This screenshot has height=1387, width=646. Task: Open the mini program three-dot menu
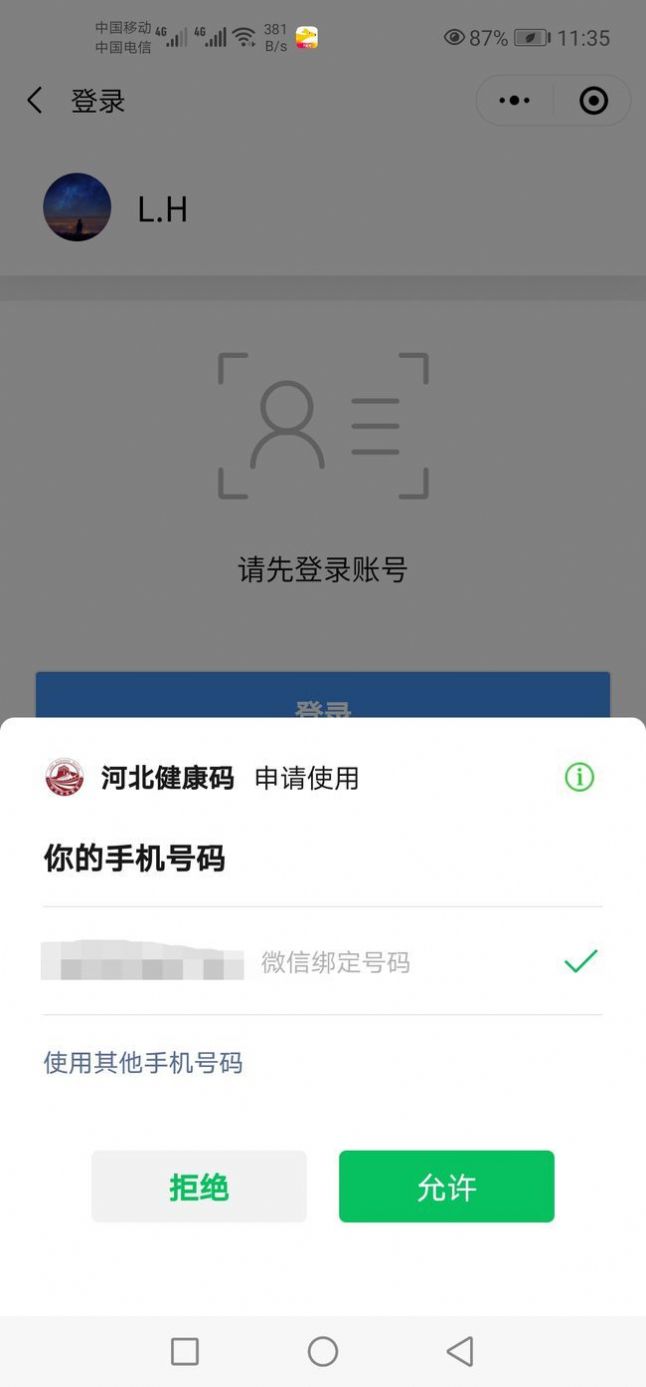[515, 101]
